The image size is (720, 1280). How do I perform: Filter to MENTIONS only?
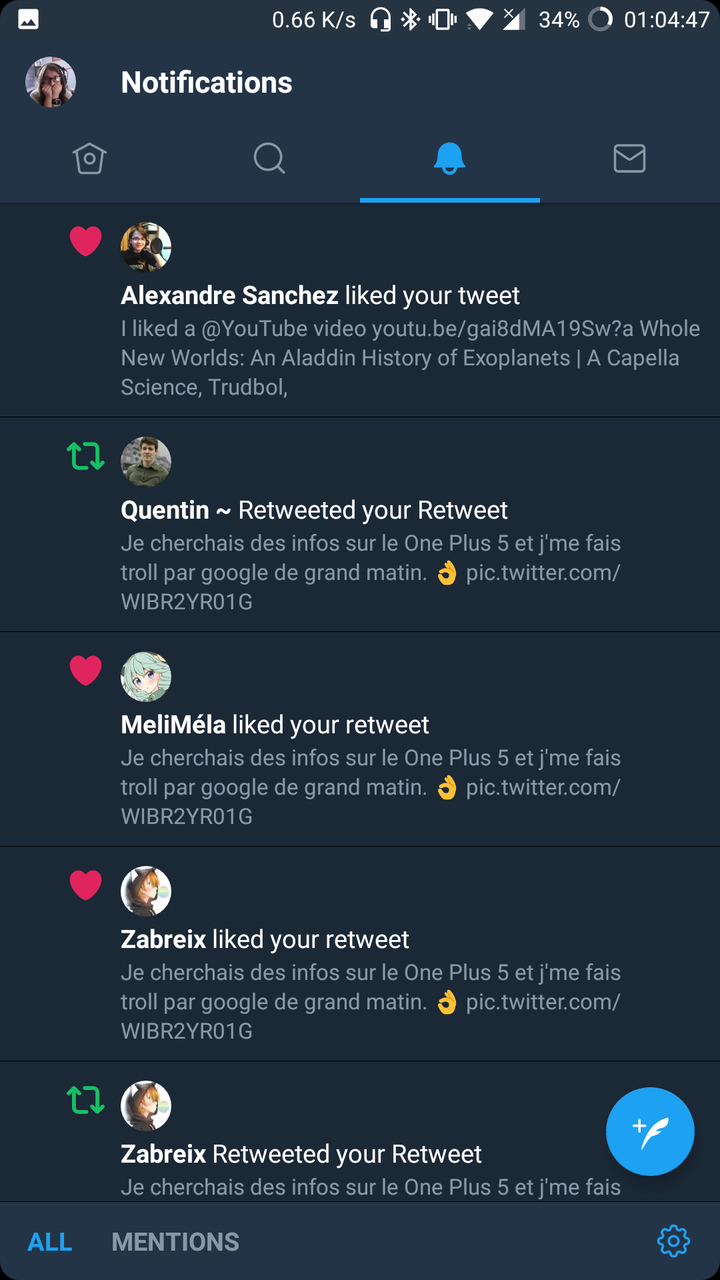(x=175, y=1242)
